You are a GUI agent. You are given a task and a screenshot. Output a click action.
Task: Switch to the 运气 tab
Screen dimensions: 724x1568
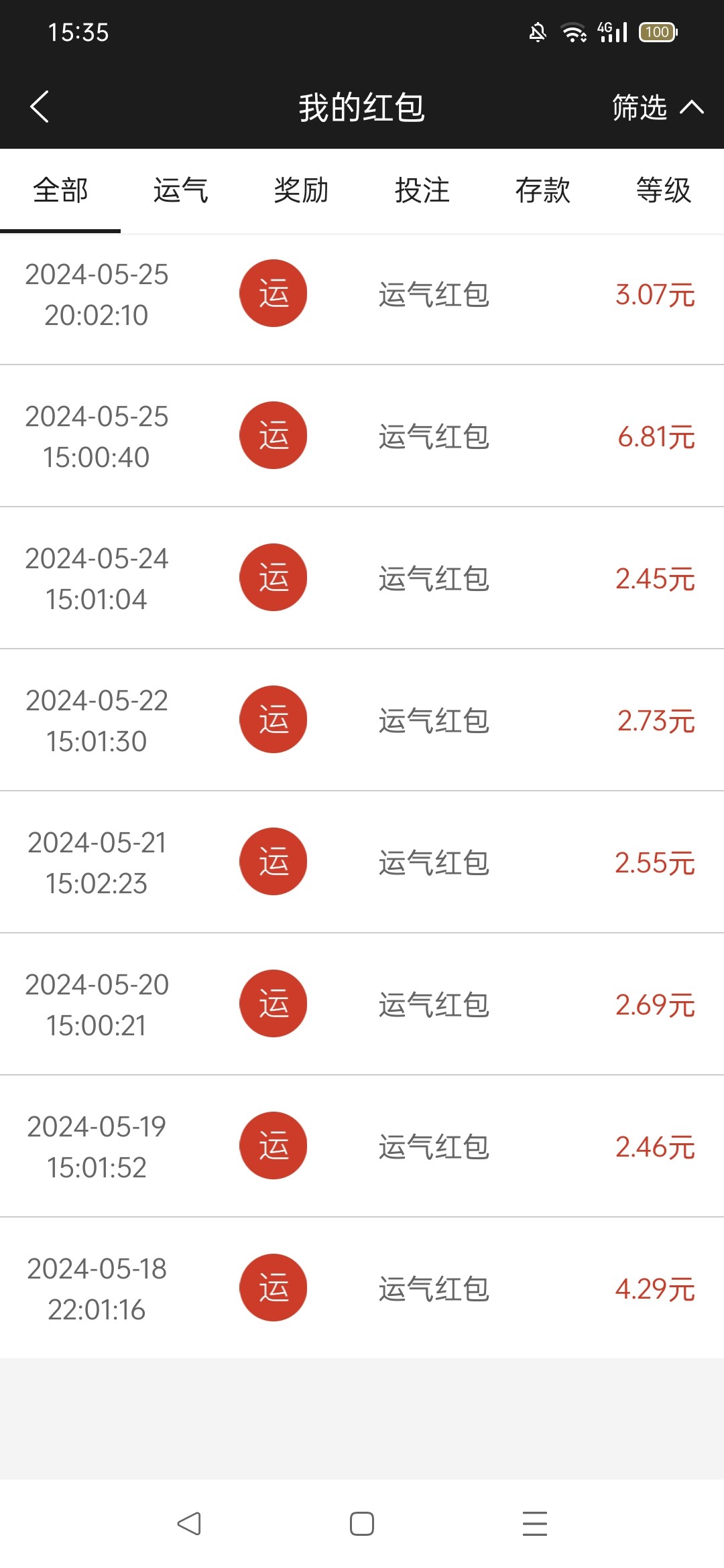181,191
